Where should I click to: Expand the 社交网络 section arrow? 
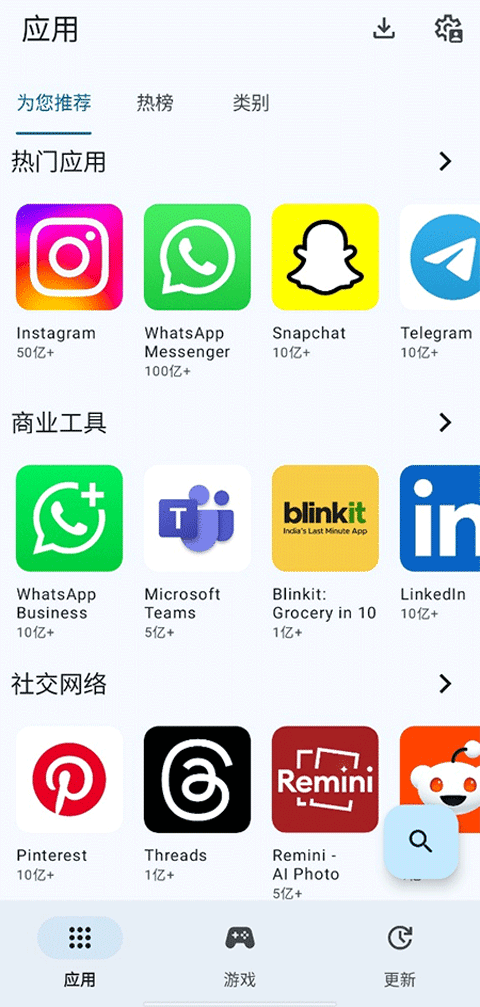pyautogui.click(x=445, y=684)
